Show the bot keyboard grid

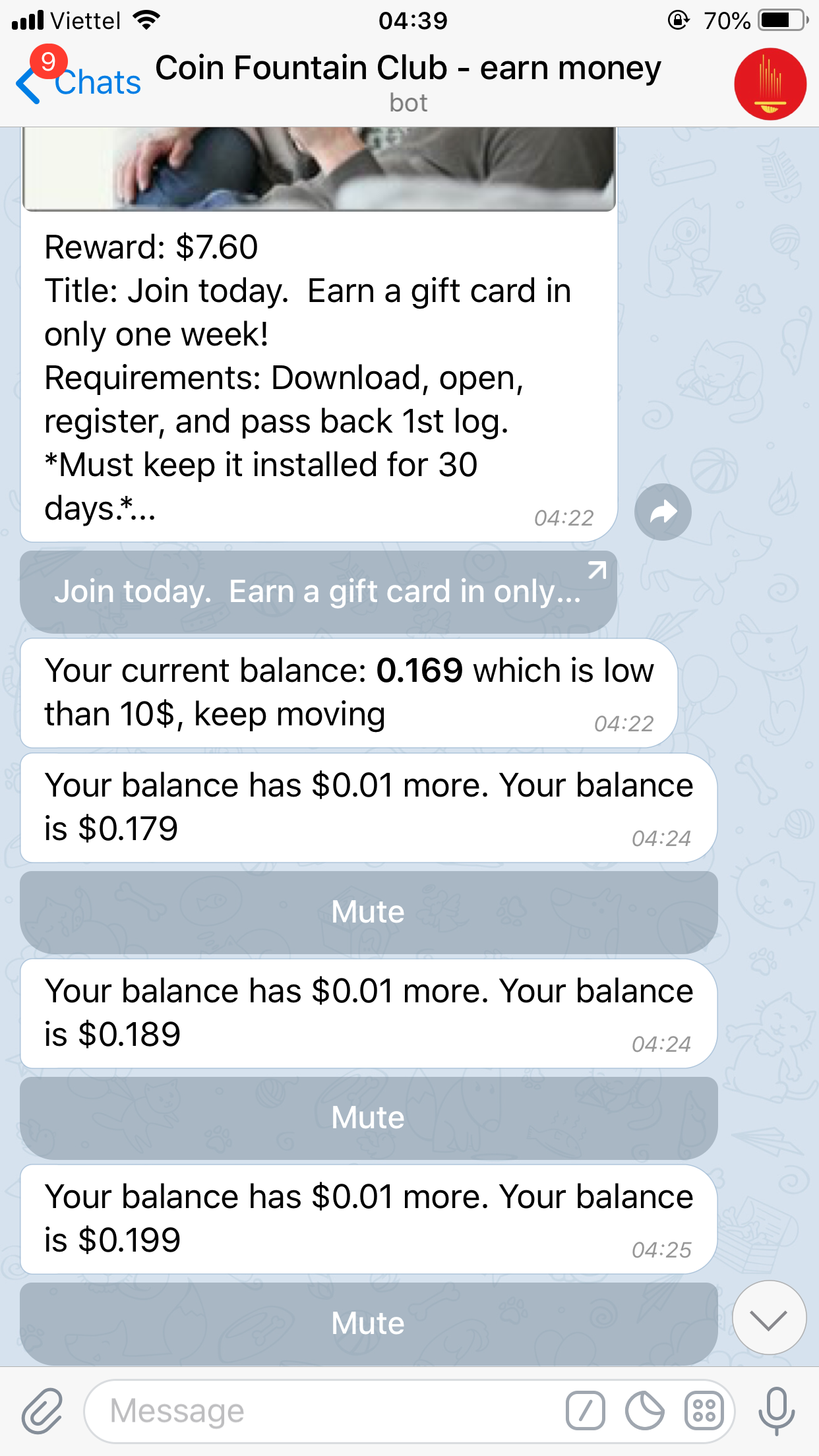[x=704, y=1411]
